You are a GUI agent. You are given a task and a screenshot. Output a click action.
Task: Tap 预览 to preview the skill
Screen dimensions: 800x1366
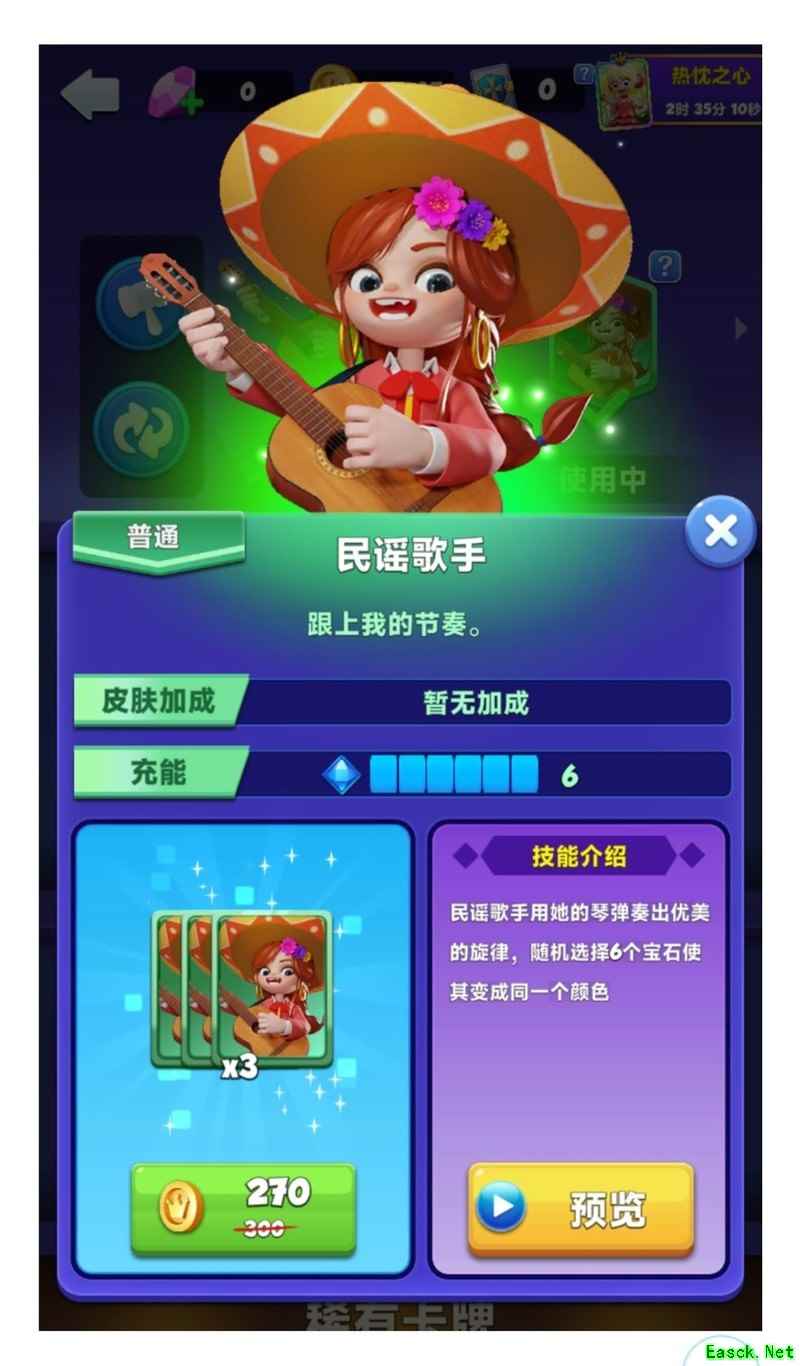[581, 1208]
